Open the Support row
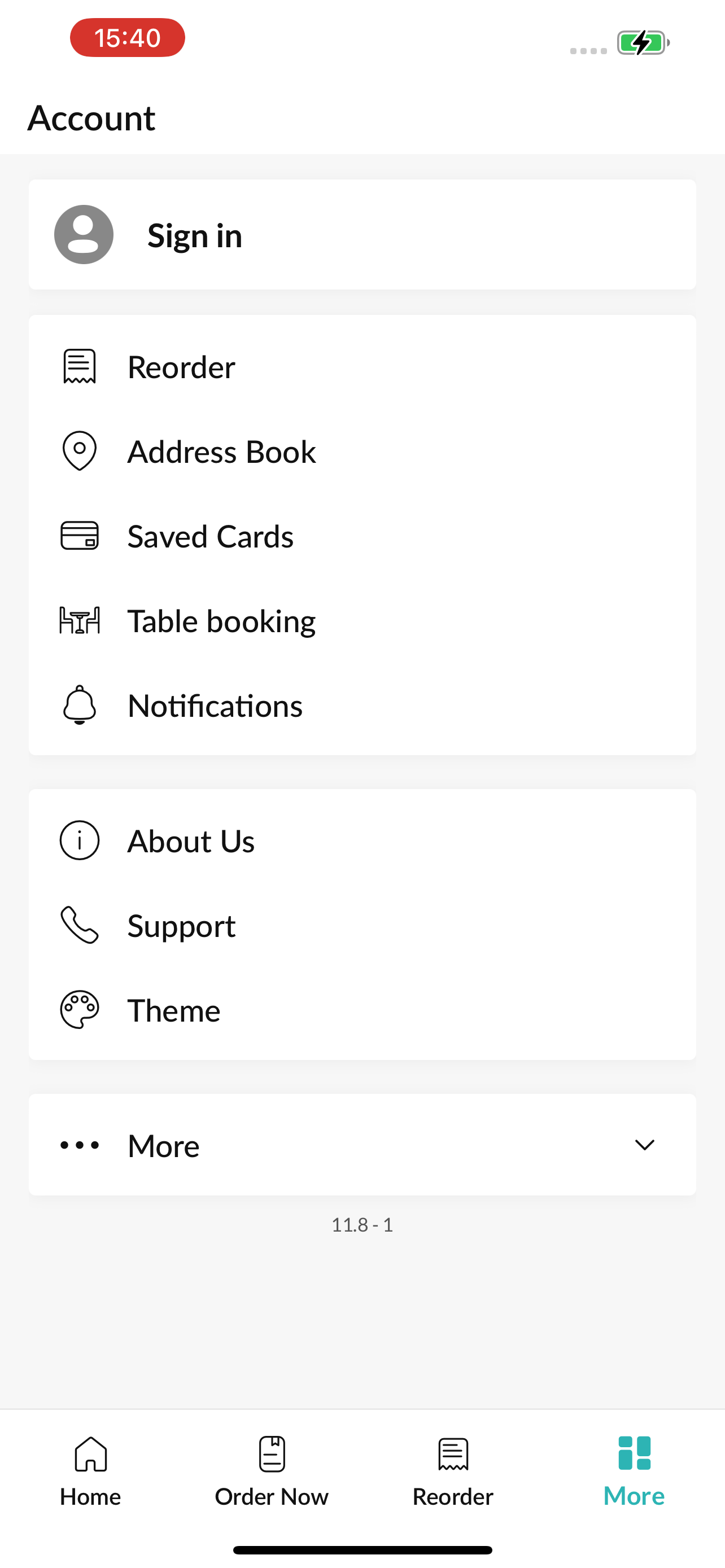 pyautogui.click(x=362, y=925)
